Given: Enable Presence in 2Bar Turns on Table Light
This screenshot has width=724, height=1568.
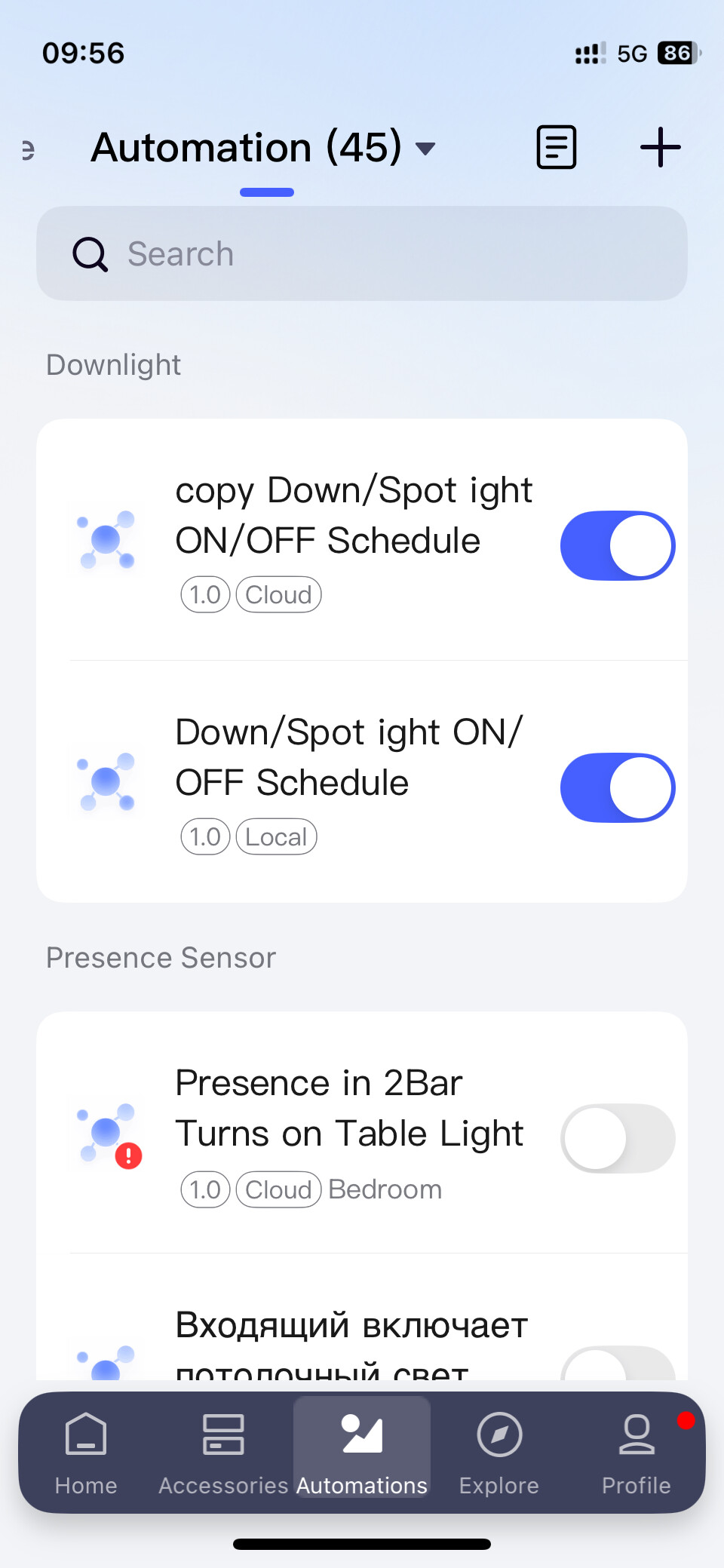Looking at the screenshot, I should pyautogui.click(x=617, y=1138).
